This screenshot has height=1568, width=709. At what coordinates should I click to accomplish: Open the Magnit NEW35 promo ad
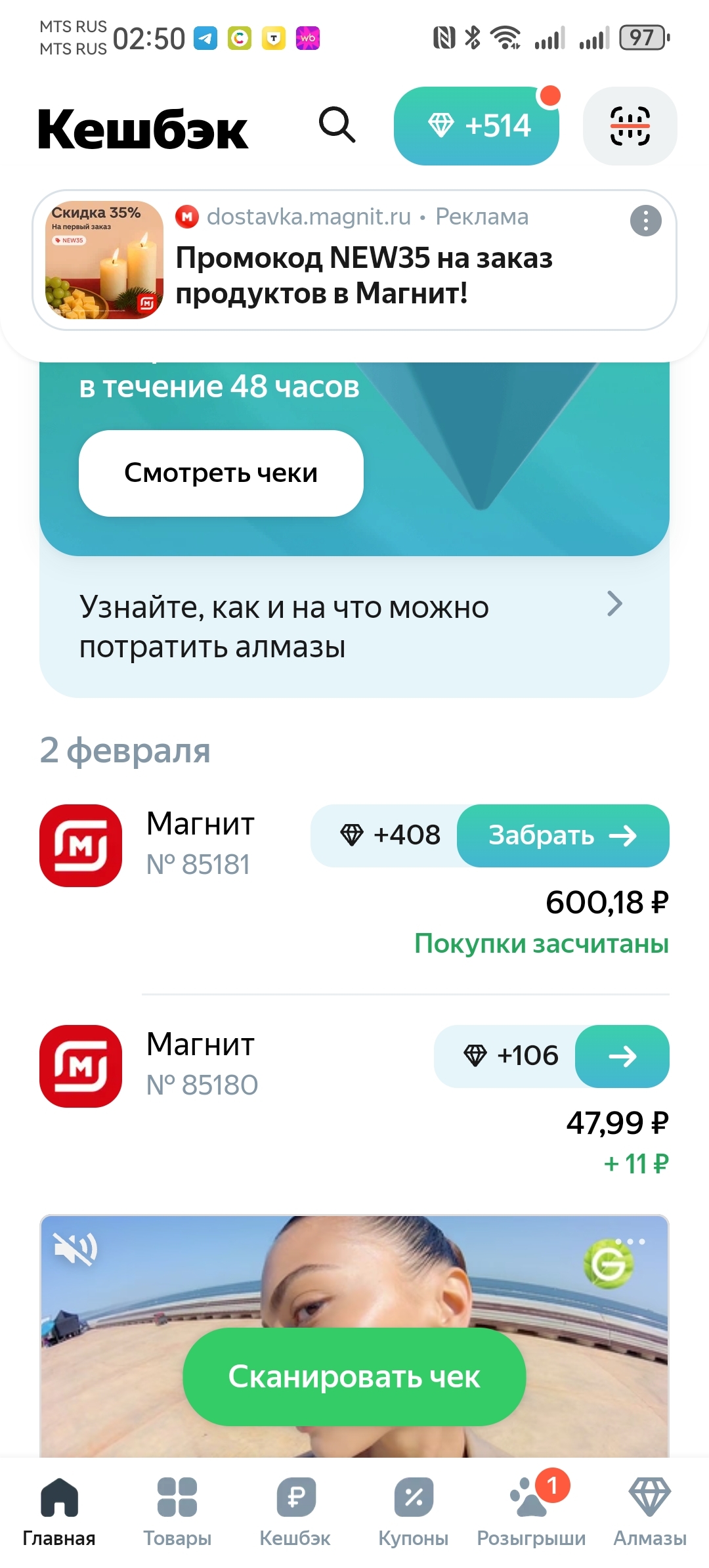tap(354, 260)
